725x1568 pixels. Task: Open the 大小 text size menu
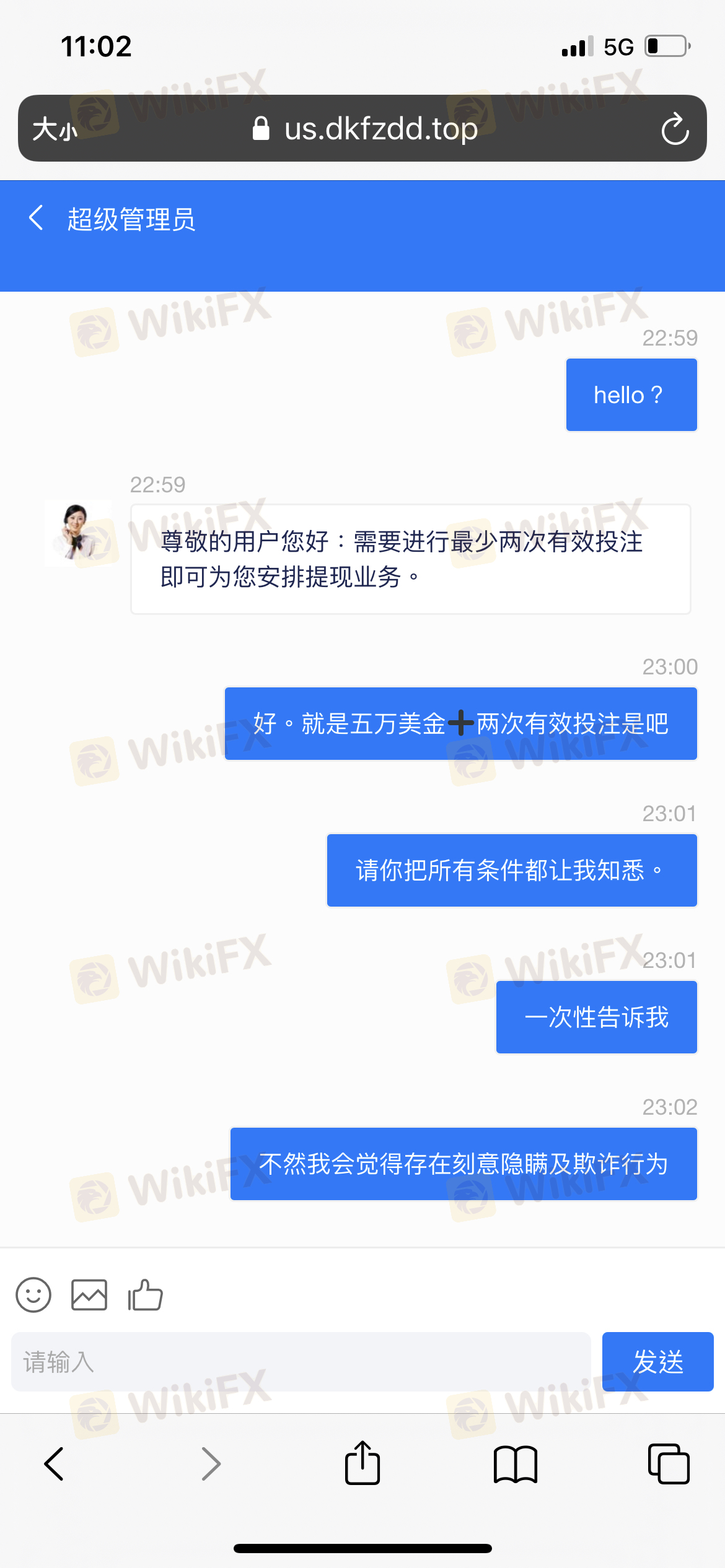tap(55, 129)
